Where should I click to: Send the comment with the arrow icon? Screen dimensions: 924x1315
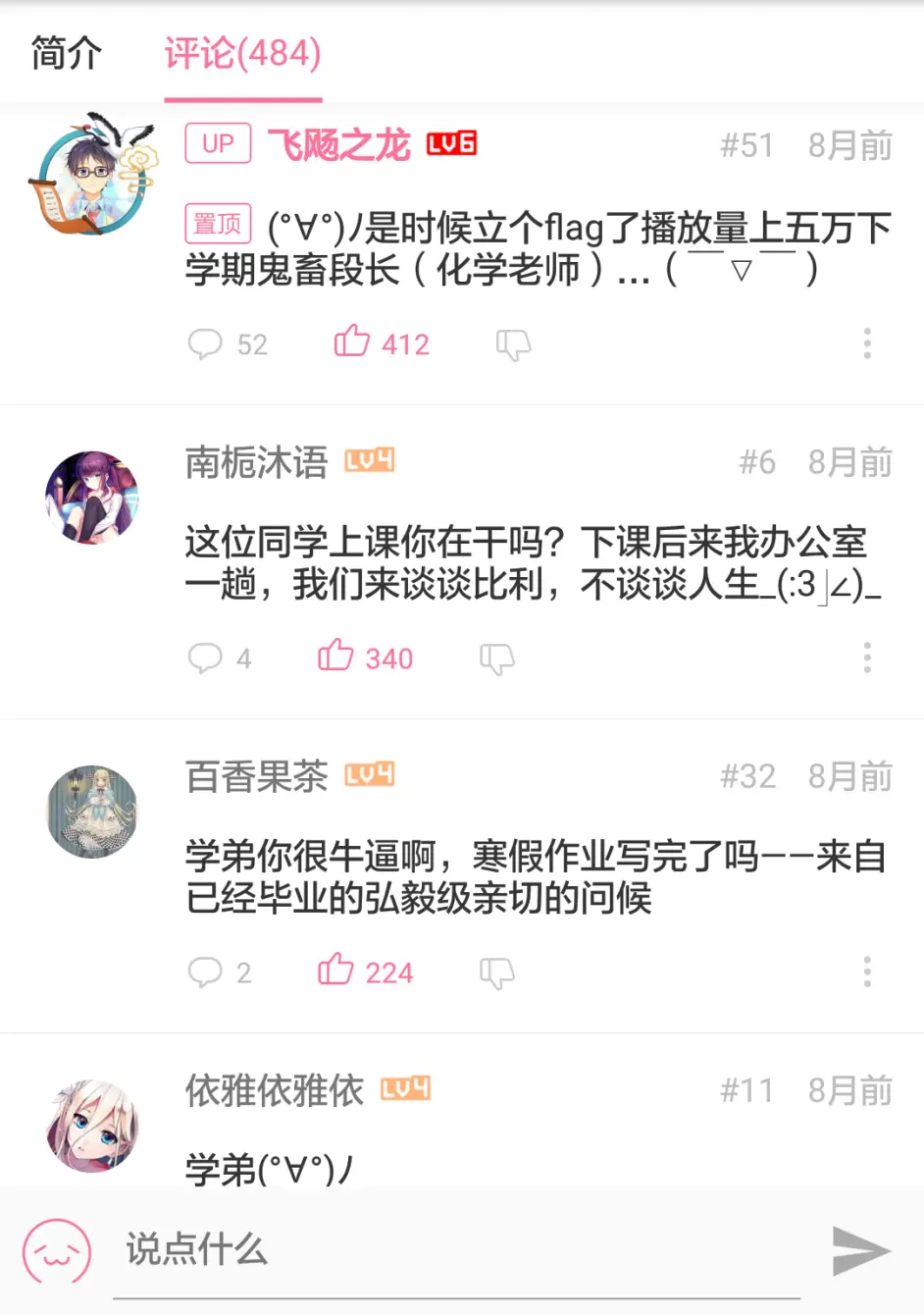[x=860, y=1250]
